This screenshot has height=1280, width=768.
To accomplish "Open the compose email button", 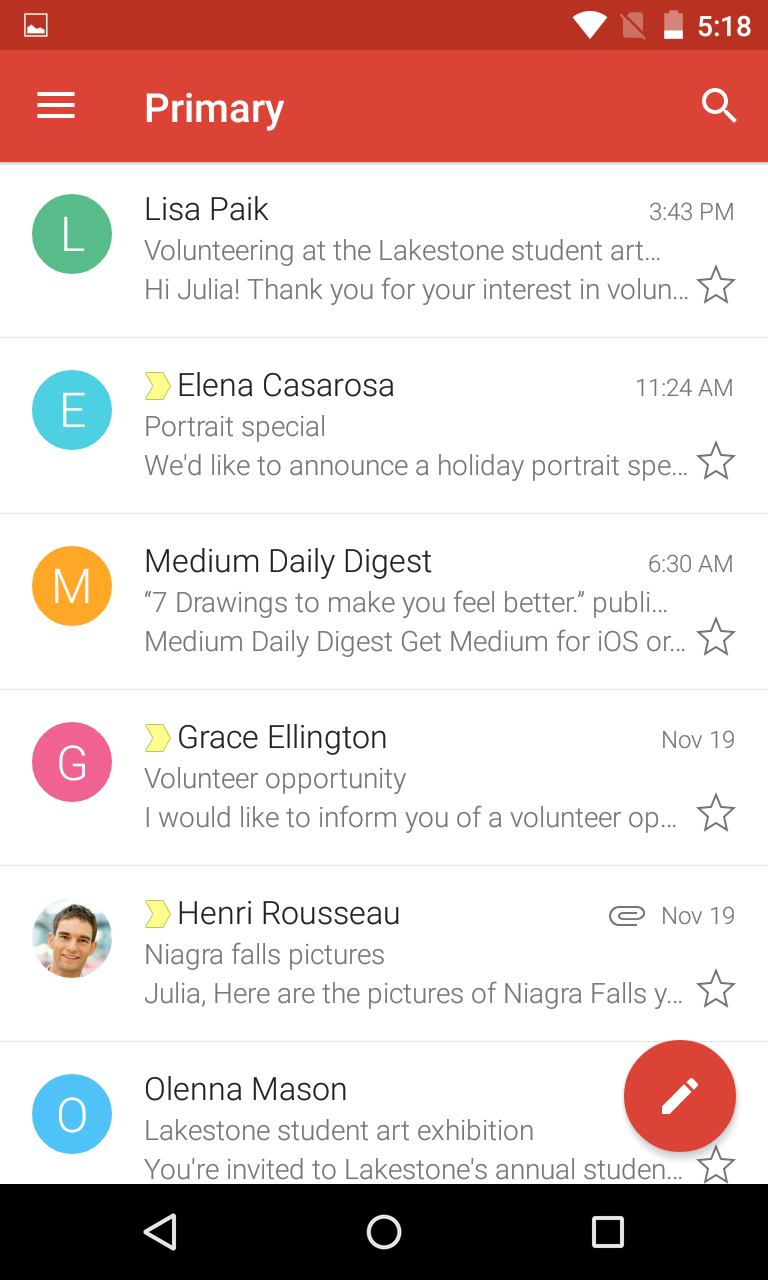I will 680,1096.
